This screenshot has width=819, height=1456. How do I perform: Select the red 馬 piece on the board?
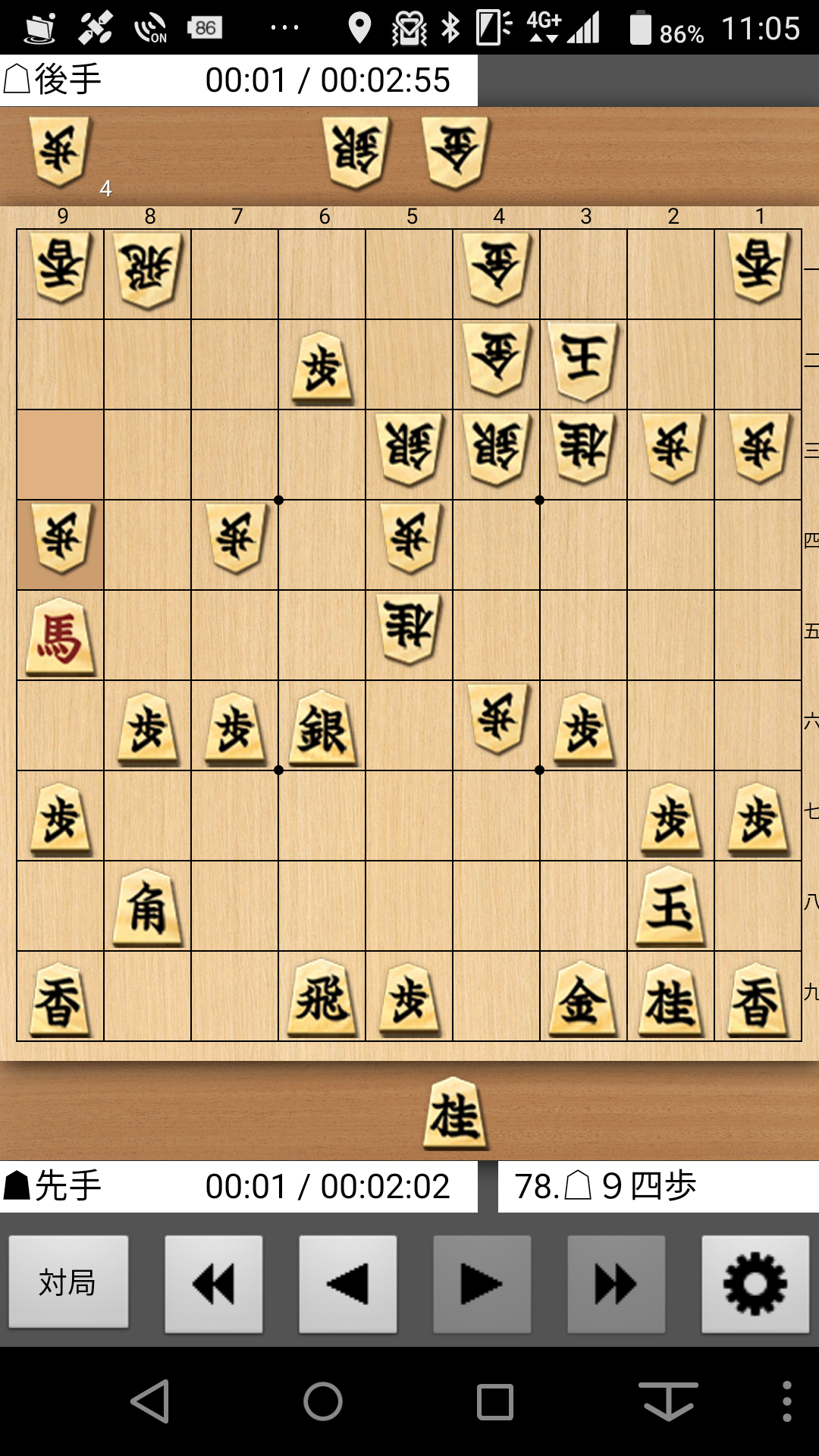pyautogui.click(x=61, y=635)
